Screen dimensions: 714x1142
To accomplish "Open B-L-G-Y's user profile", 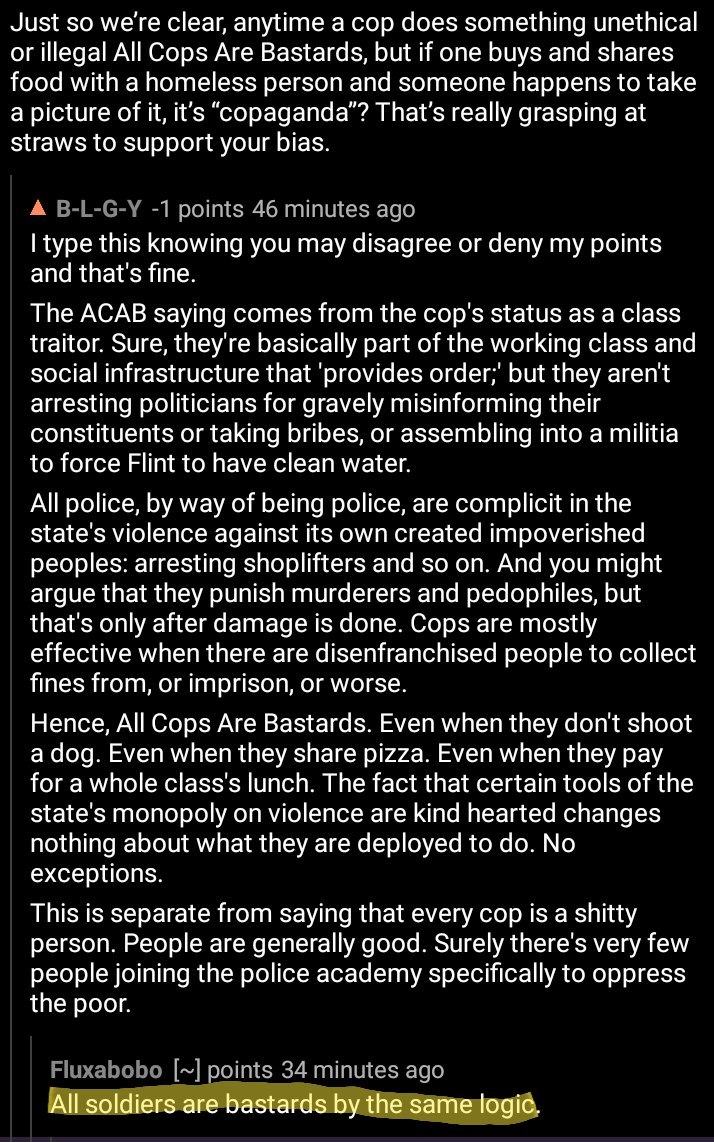I will pyautogui.click(x=98, y=210).
